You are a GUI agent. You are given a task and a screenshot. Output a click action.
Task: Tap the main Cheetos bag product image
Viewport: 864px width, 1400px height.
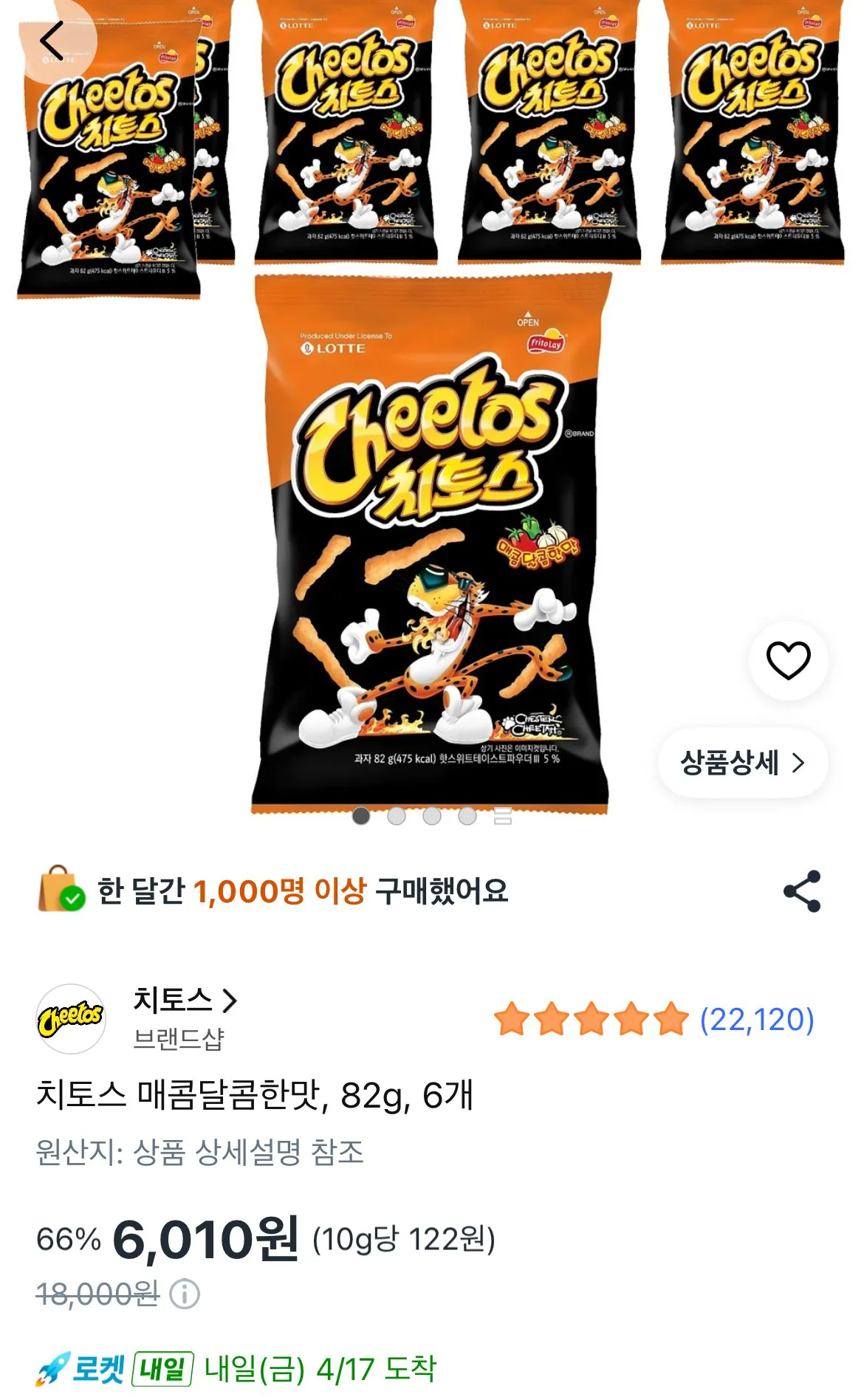(x=431, y=539)
